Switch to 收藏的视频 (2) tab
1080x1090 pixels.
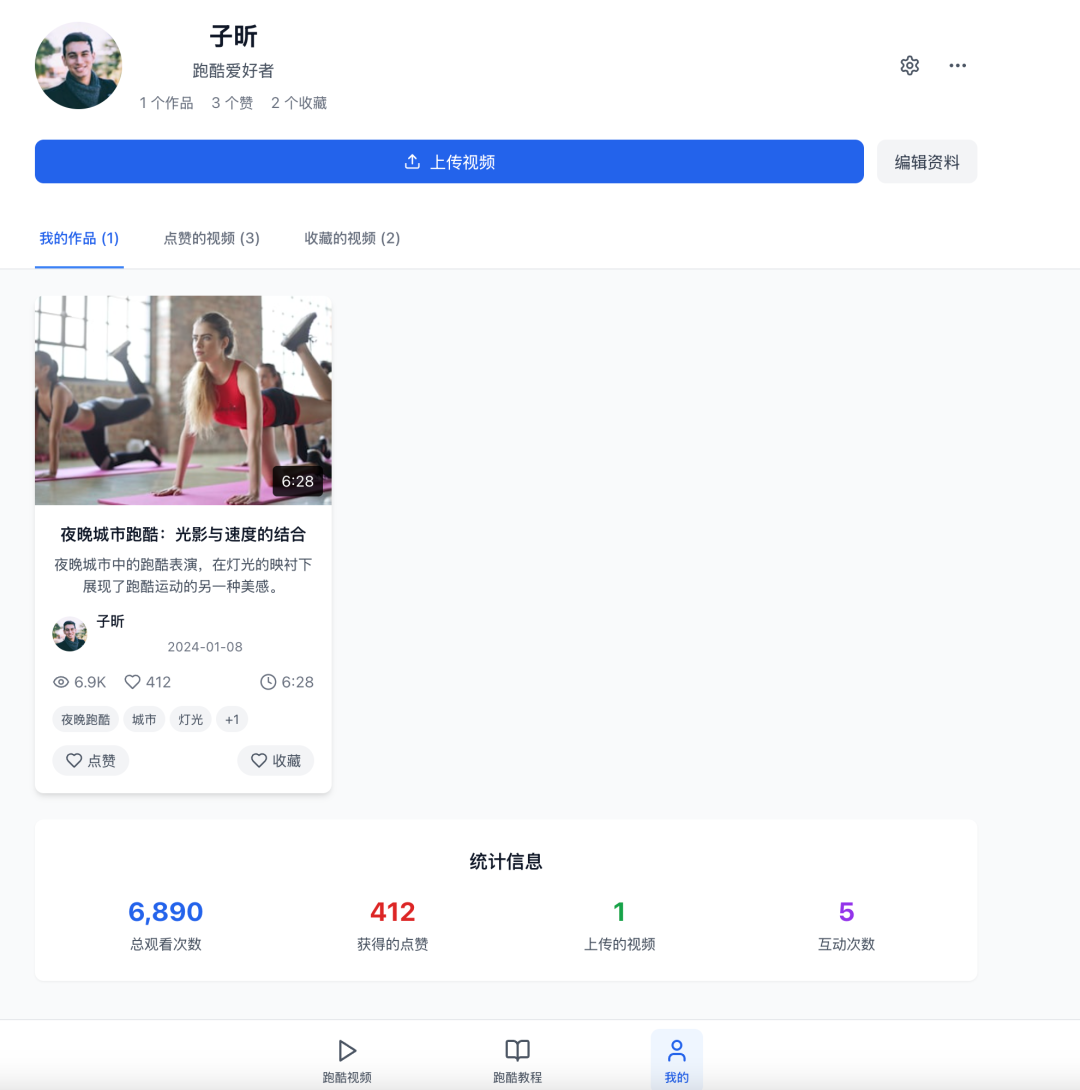pos(352,238)
